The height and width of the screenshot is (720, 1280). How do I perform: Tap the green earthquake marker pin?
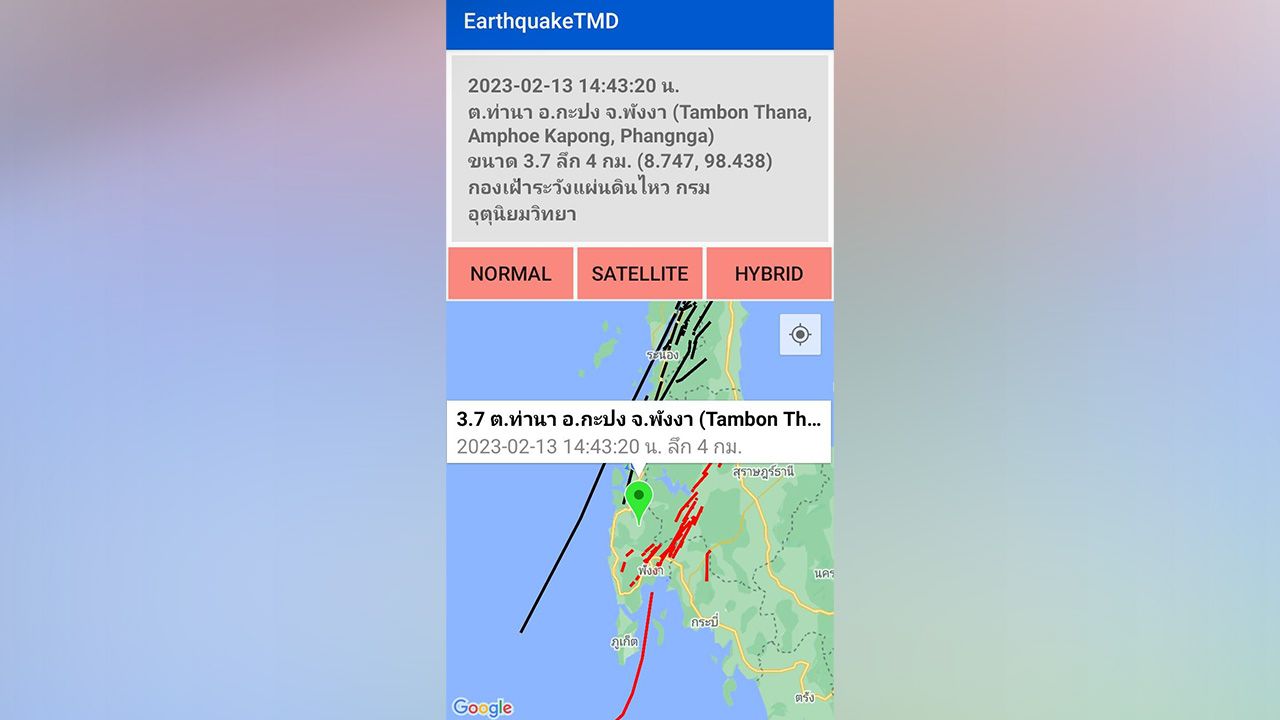pos(638,498)
